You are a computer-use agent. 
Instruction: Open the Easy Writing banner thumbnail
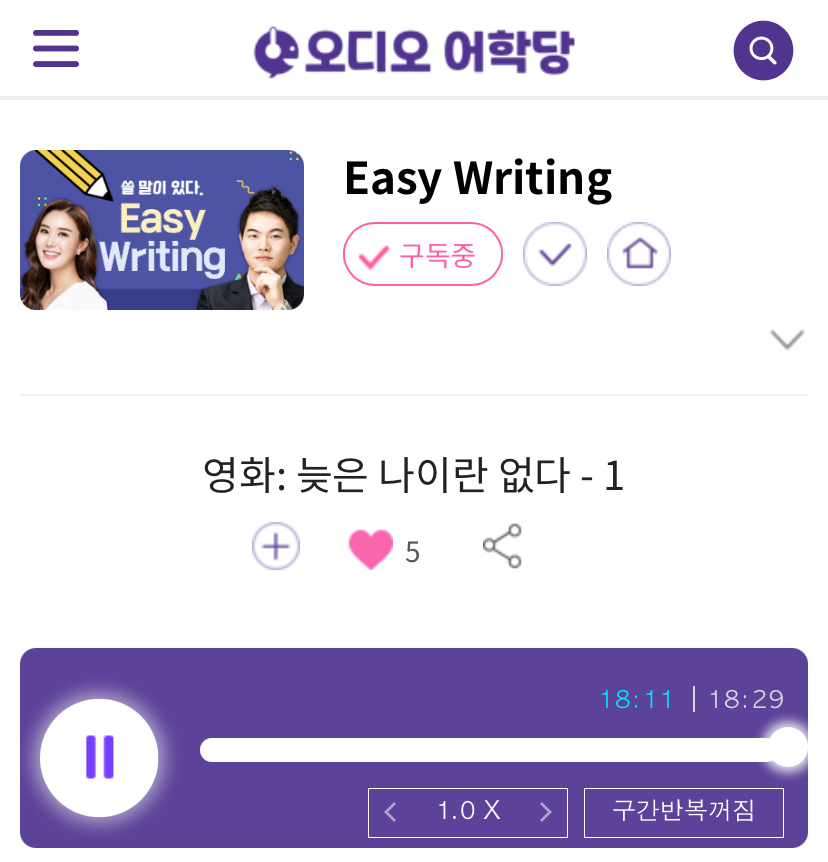(161, 229)
